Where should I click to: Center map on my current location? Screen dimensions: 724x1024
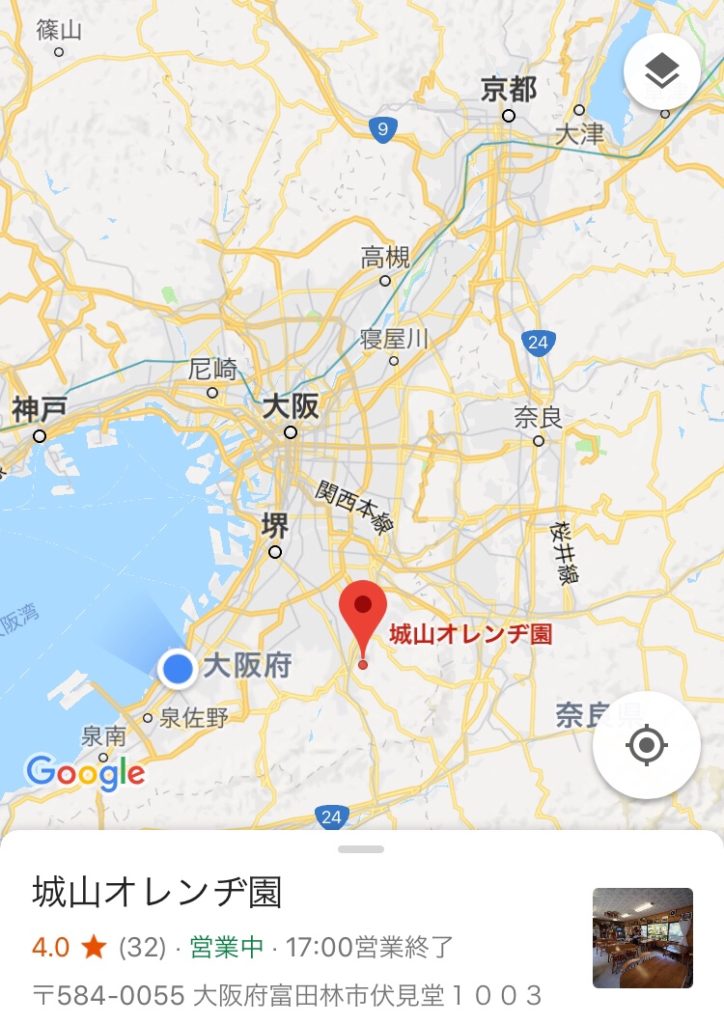(646, 745)
